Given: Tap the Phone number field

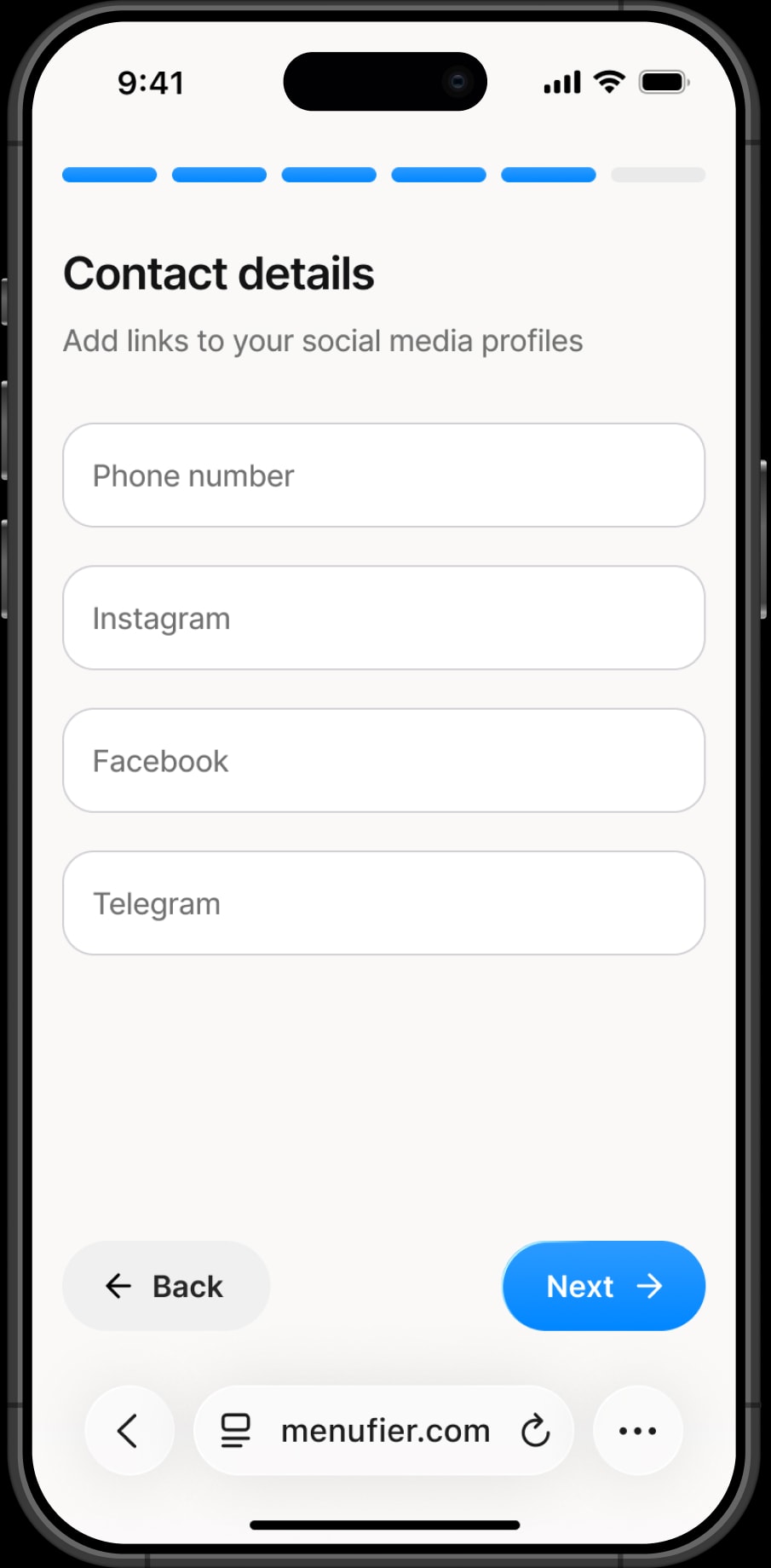Looking at the screenshot, I should coord(383,476).
